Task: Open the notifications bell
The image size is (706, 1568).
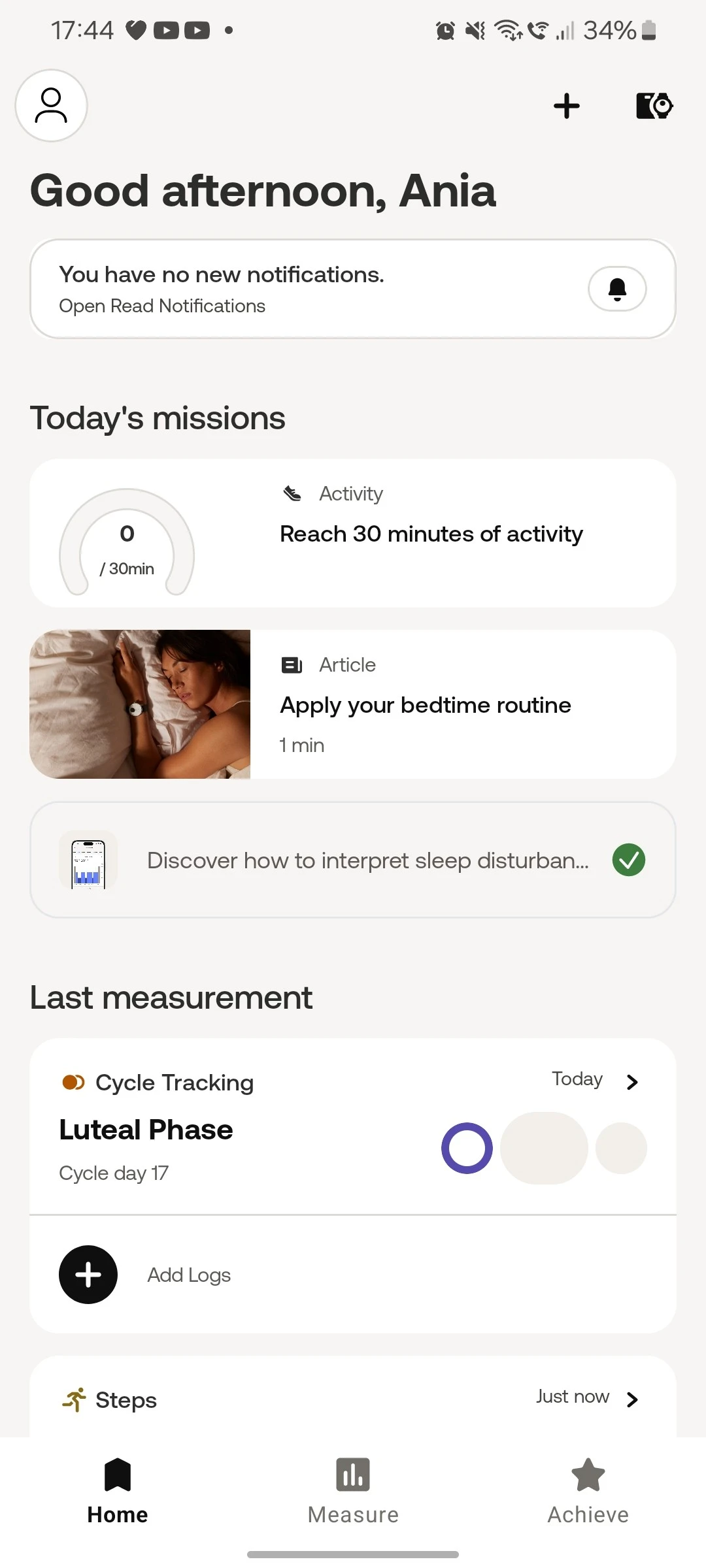Action: coord(617,289)
